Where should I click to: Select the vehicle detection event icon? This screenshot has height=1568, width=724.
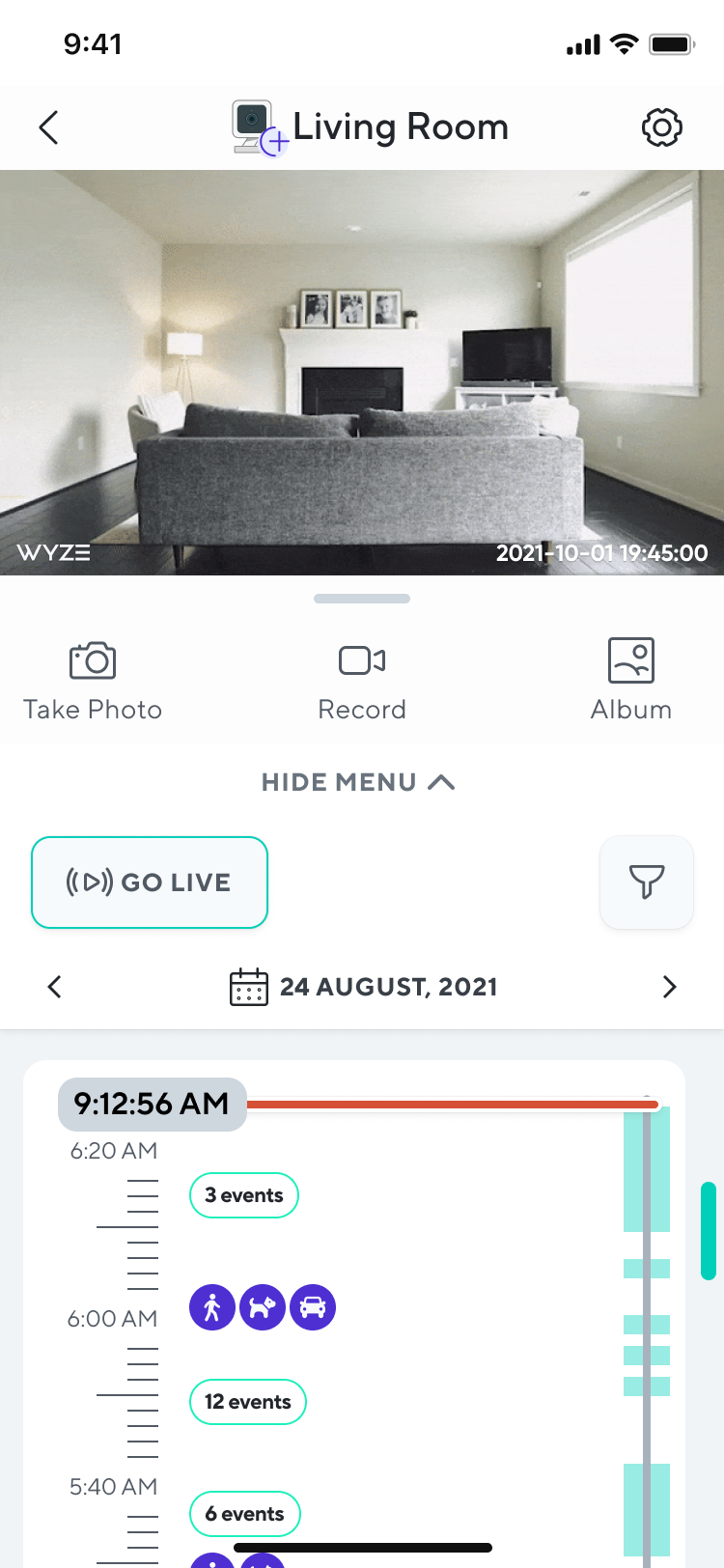pyautogui.click(x=313, y=1307)
